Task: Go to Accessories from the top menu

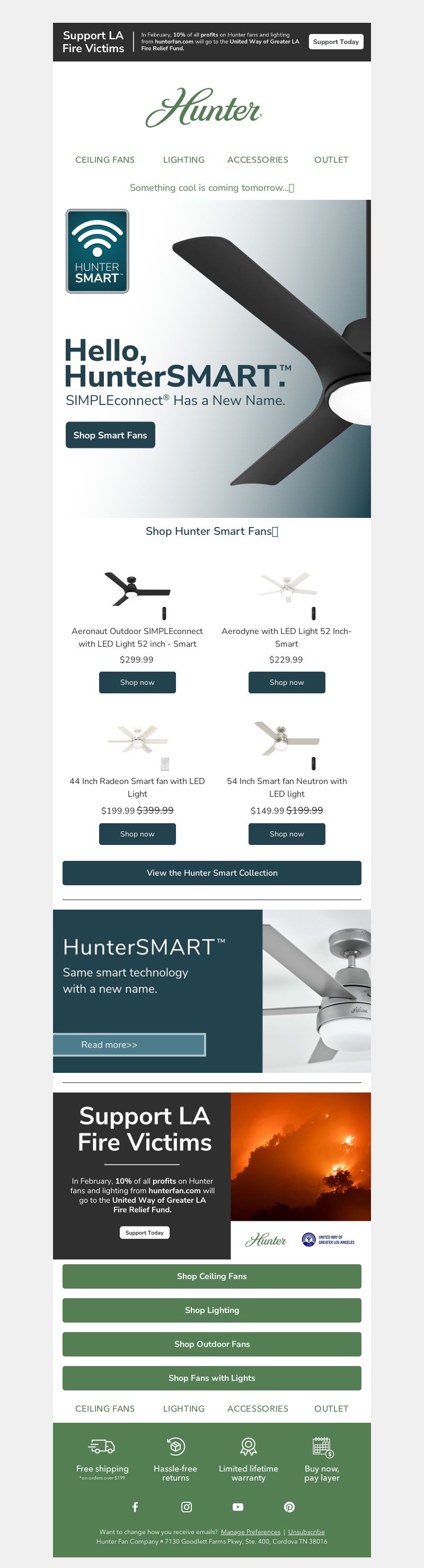Action: coord(258,160)
